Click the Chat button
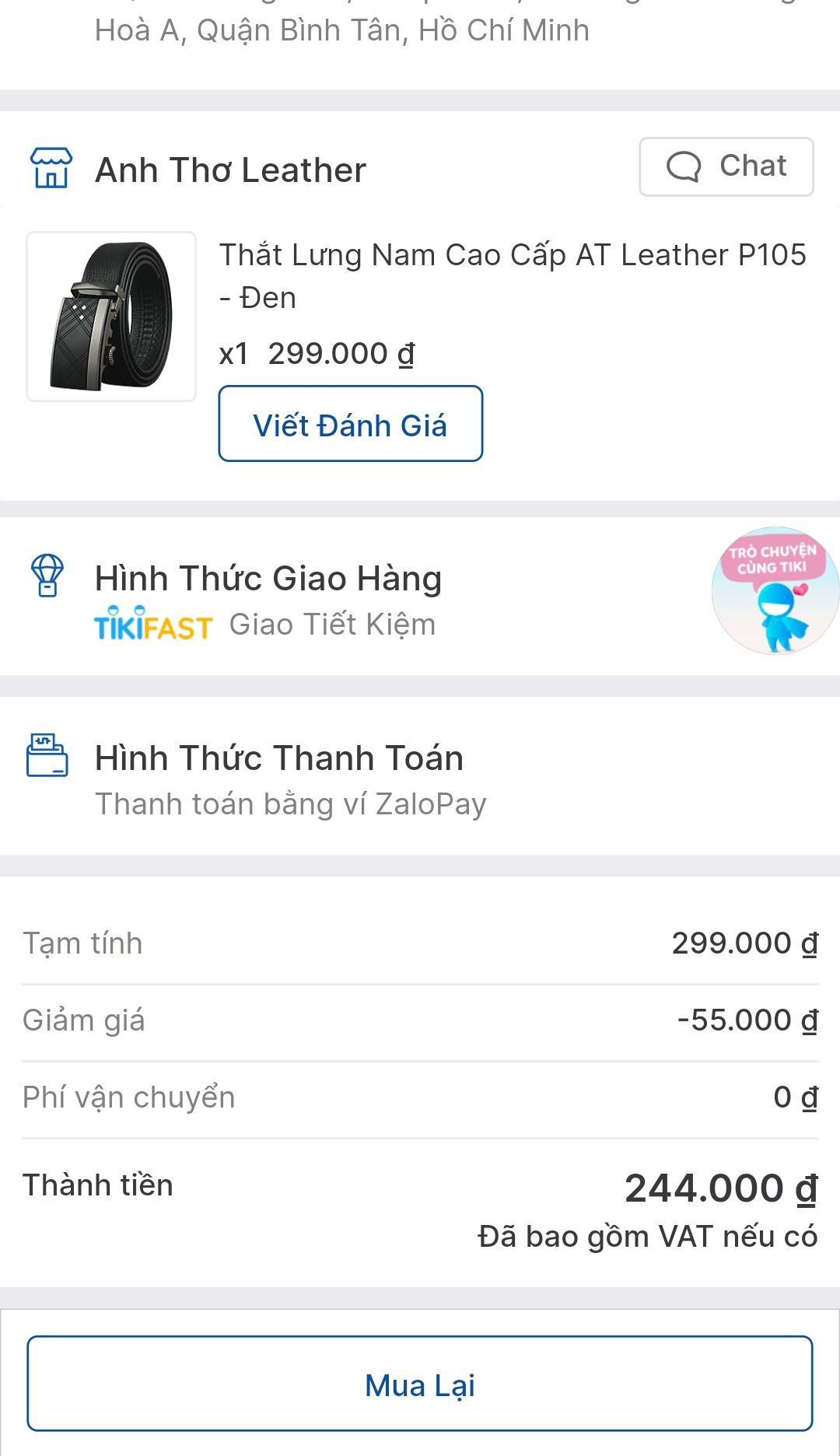The height and width of the screenshot is (1456, 840). click(x=725, y=167)
